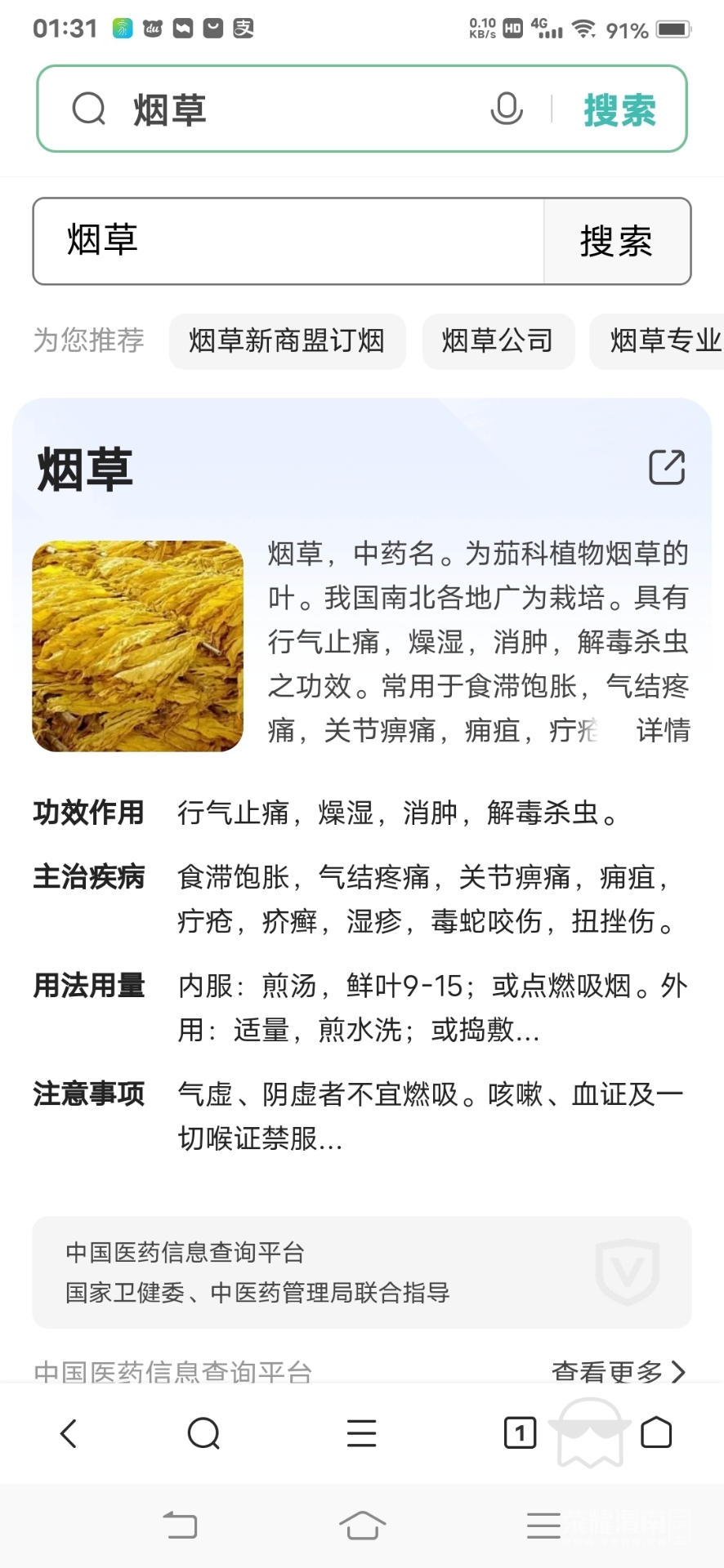Go back with the browser back arrow
The width and height of the screenshot is (724, 1568).
[x=69, y=1433]
